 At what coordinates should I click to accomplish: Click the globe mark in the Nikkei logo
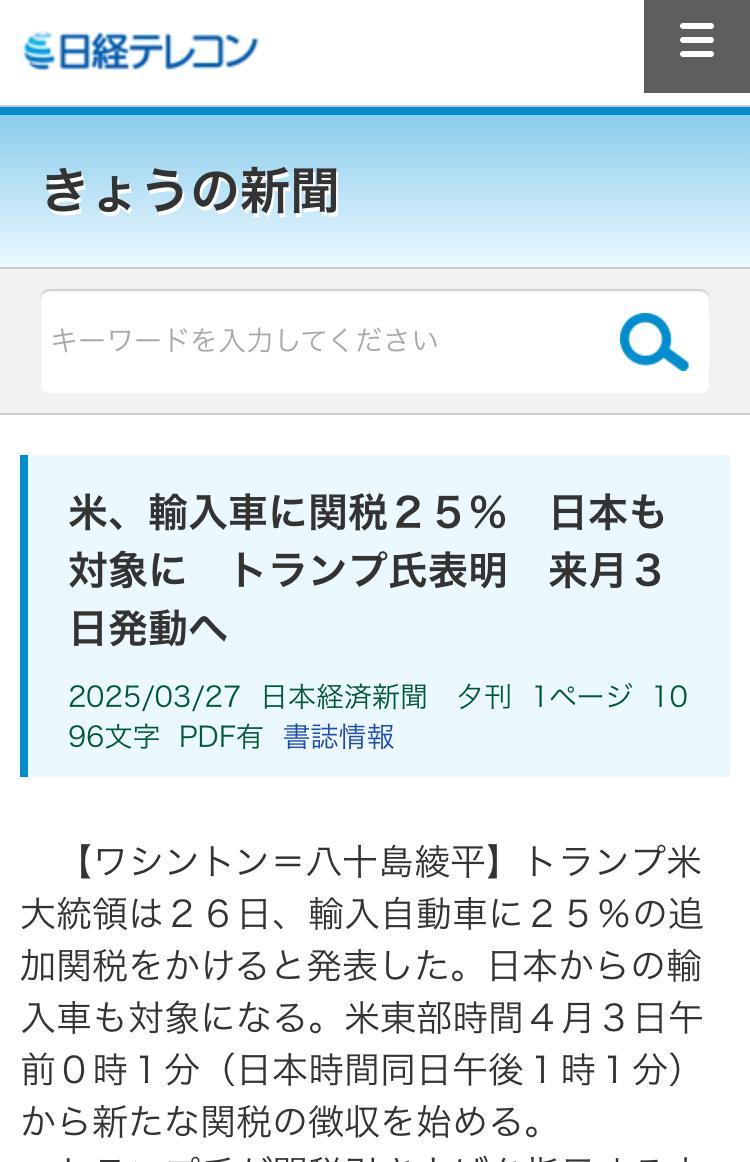[x=37, y=47]
